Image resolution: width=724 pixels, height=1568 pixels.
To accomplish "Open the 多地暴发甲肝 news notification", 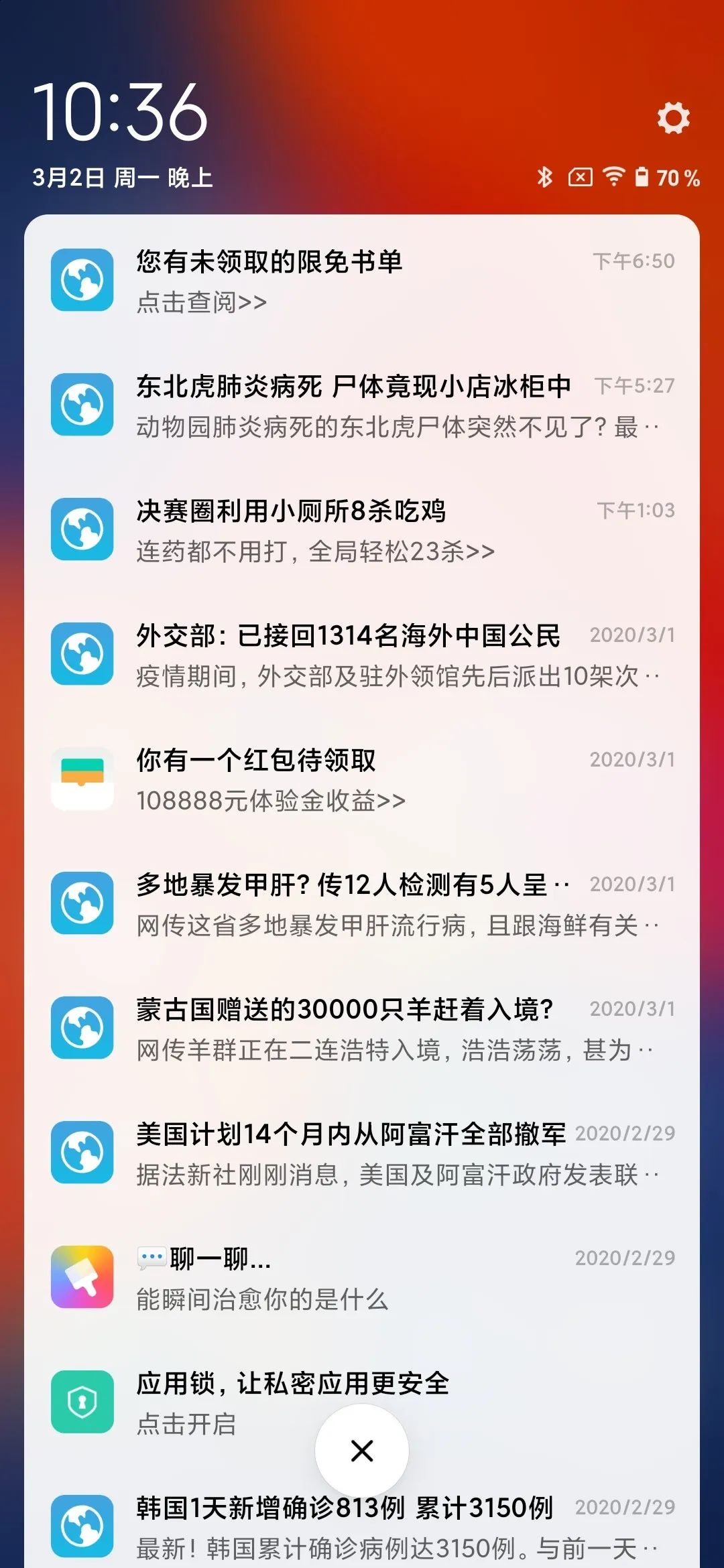I will [362, 904].
